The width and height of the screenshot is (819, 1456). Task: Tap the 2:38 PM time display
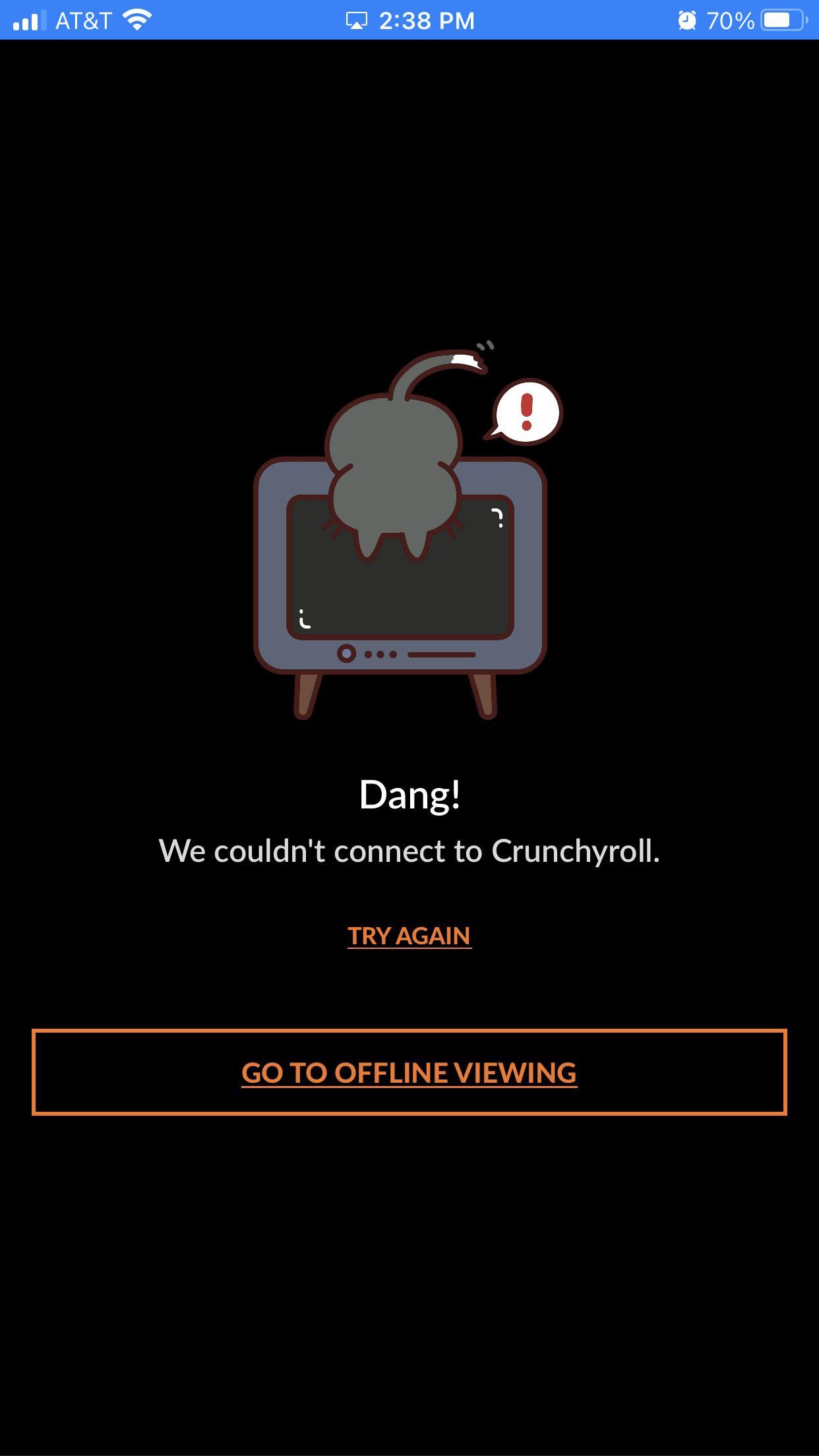(x=425, y=20)
